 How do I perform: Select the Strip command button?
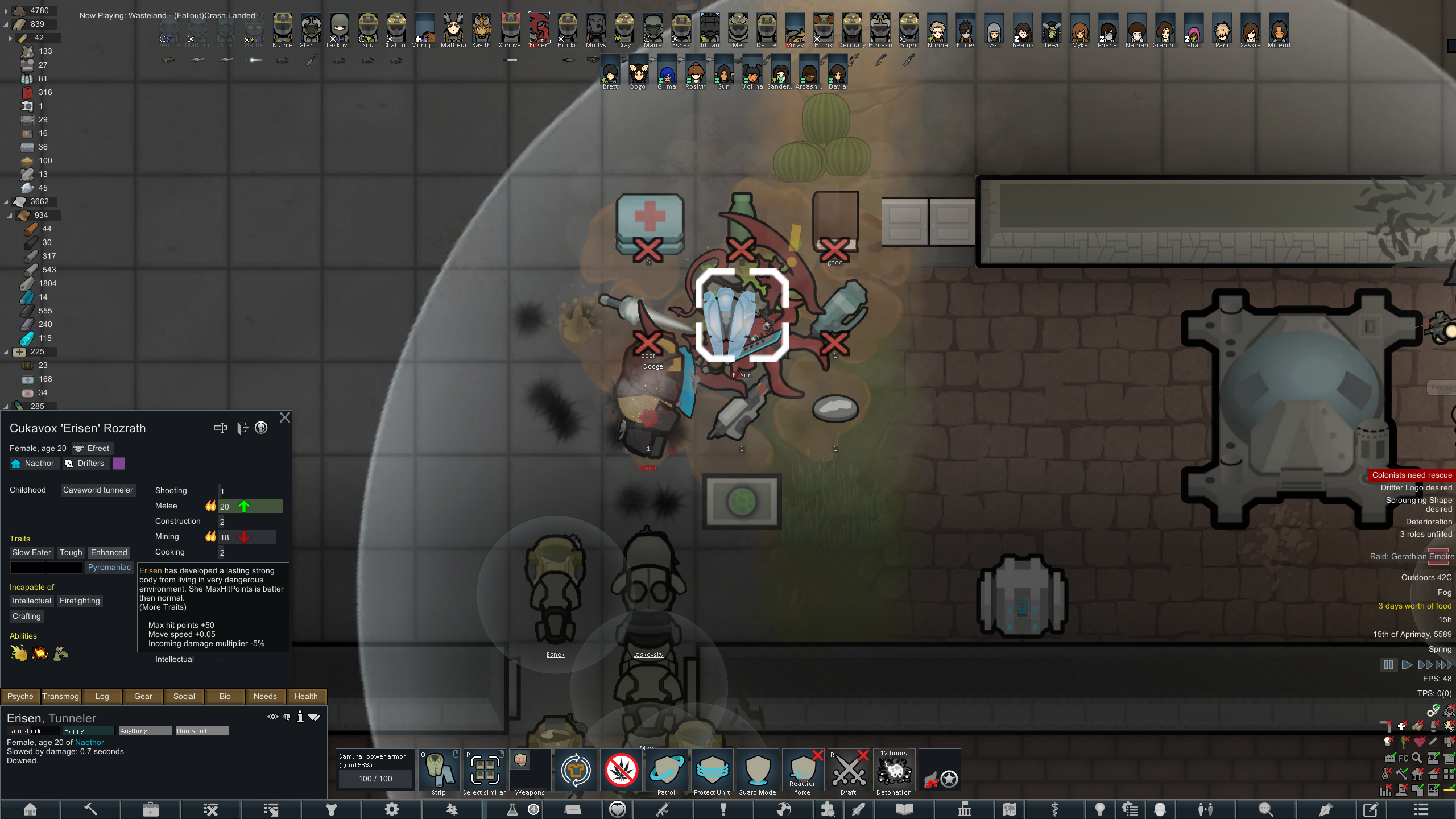pyautogui.click(x=439, y=772)
